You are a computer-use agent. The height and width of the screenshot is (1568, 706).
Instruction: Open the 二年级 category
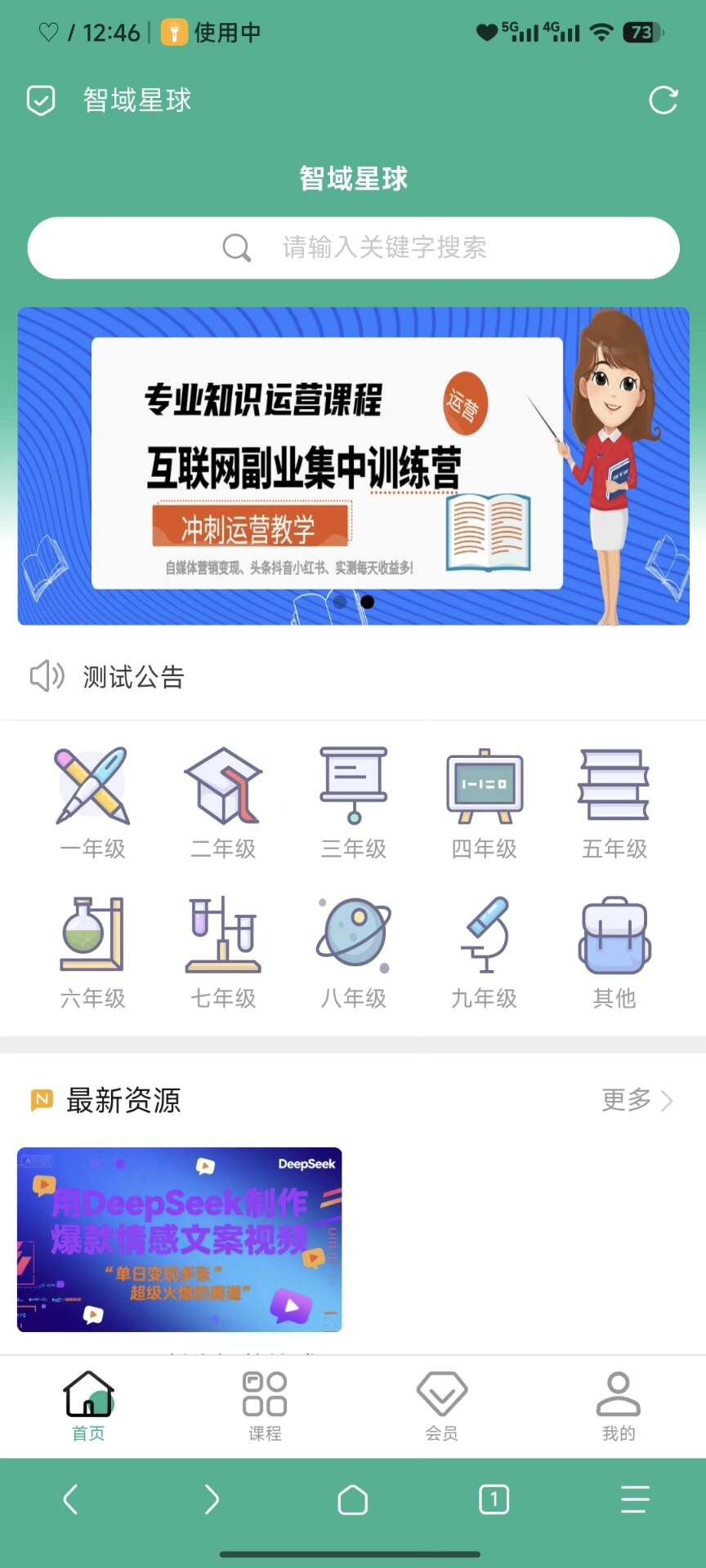tap(223, 802)
